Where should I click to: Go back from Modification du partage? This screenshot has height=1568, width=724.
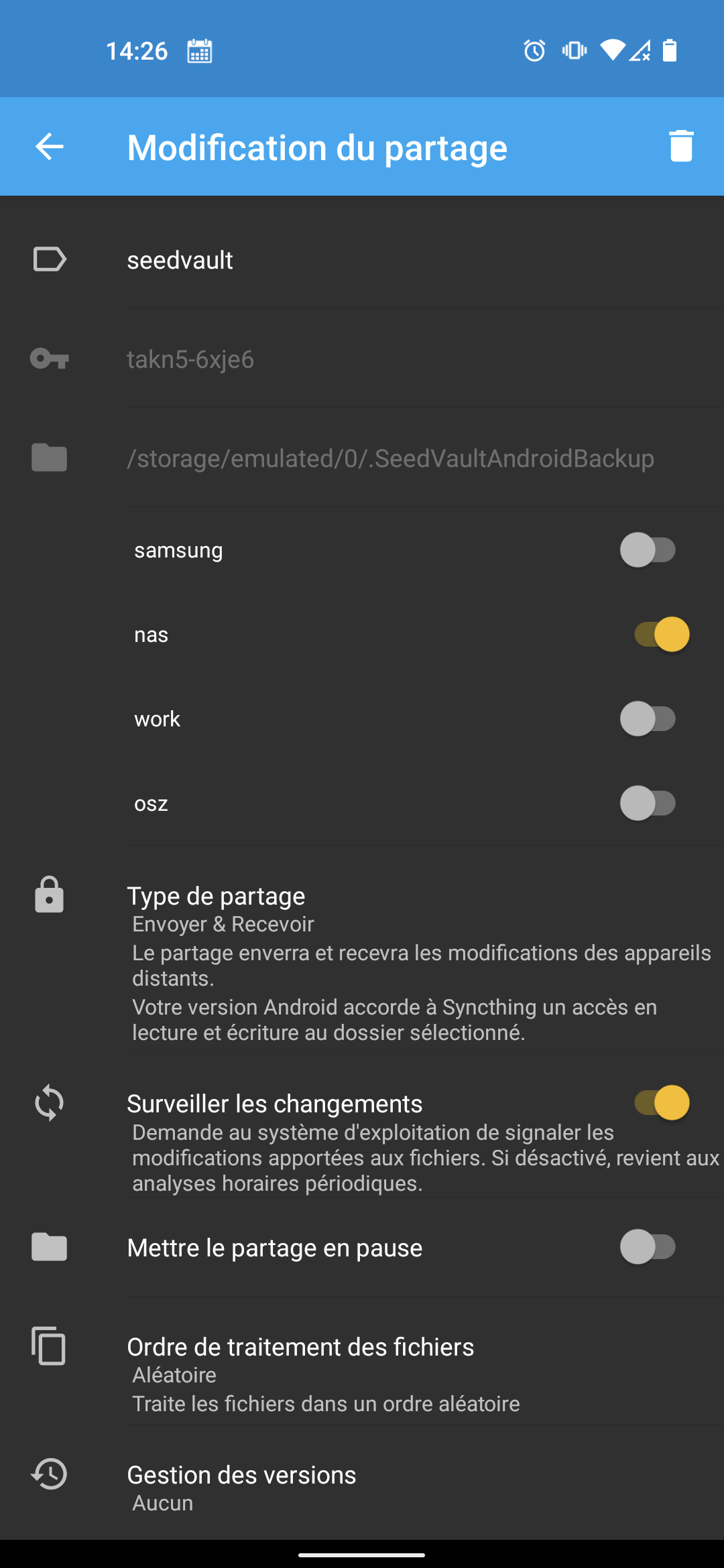click(x=50, y=147)
